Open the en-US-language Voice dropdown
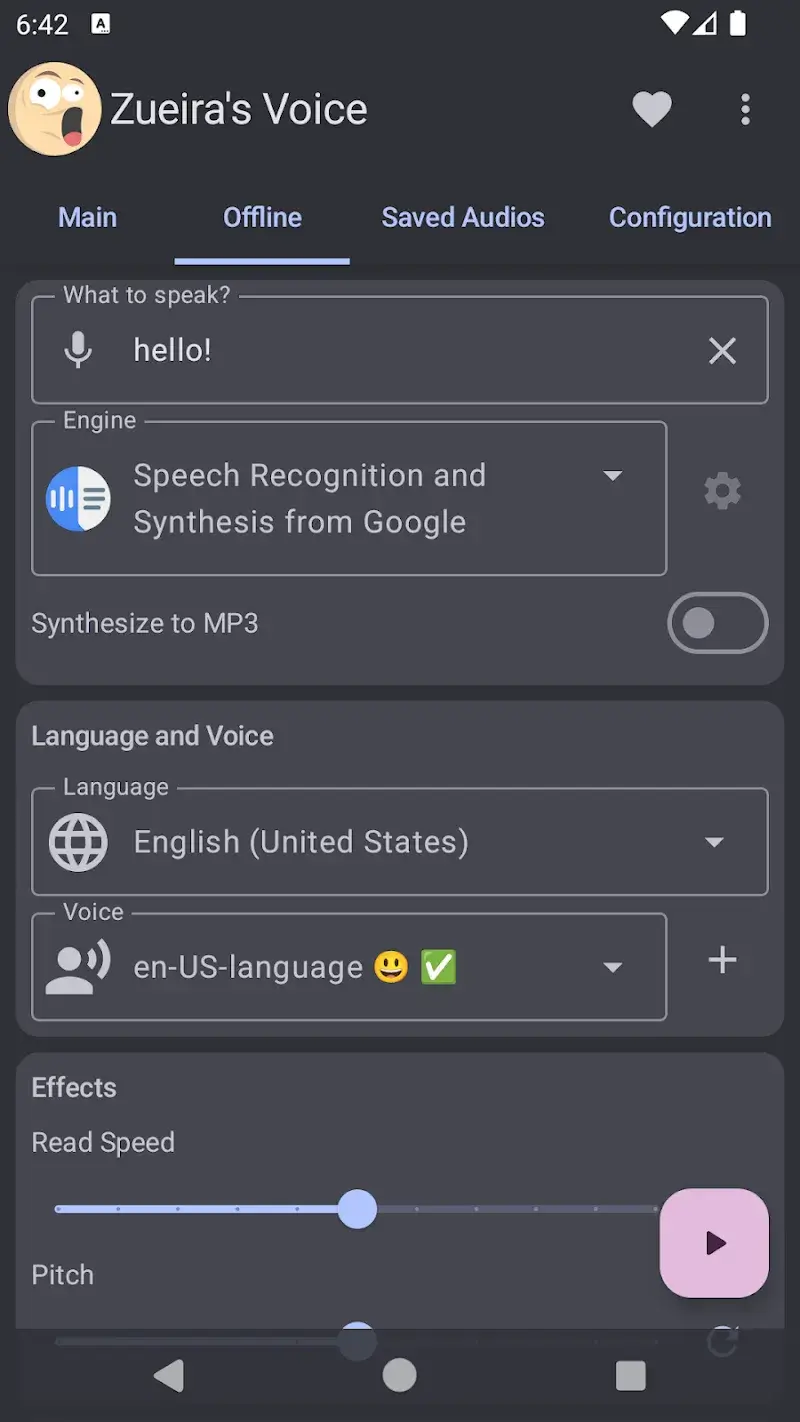800x1422 pixels. coord(613,967)
